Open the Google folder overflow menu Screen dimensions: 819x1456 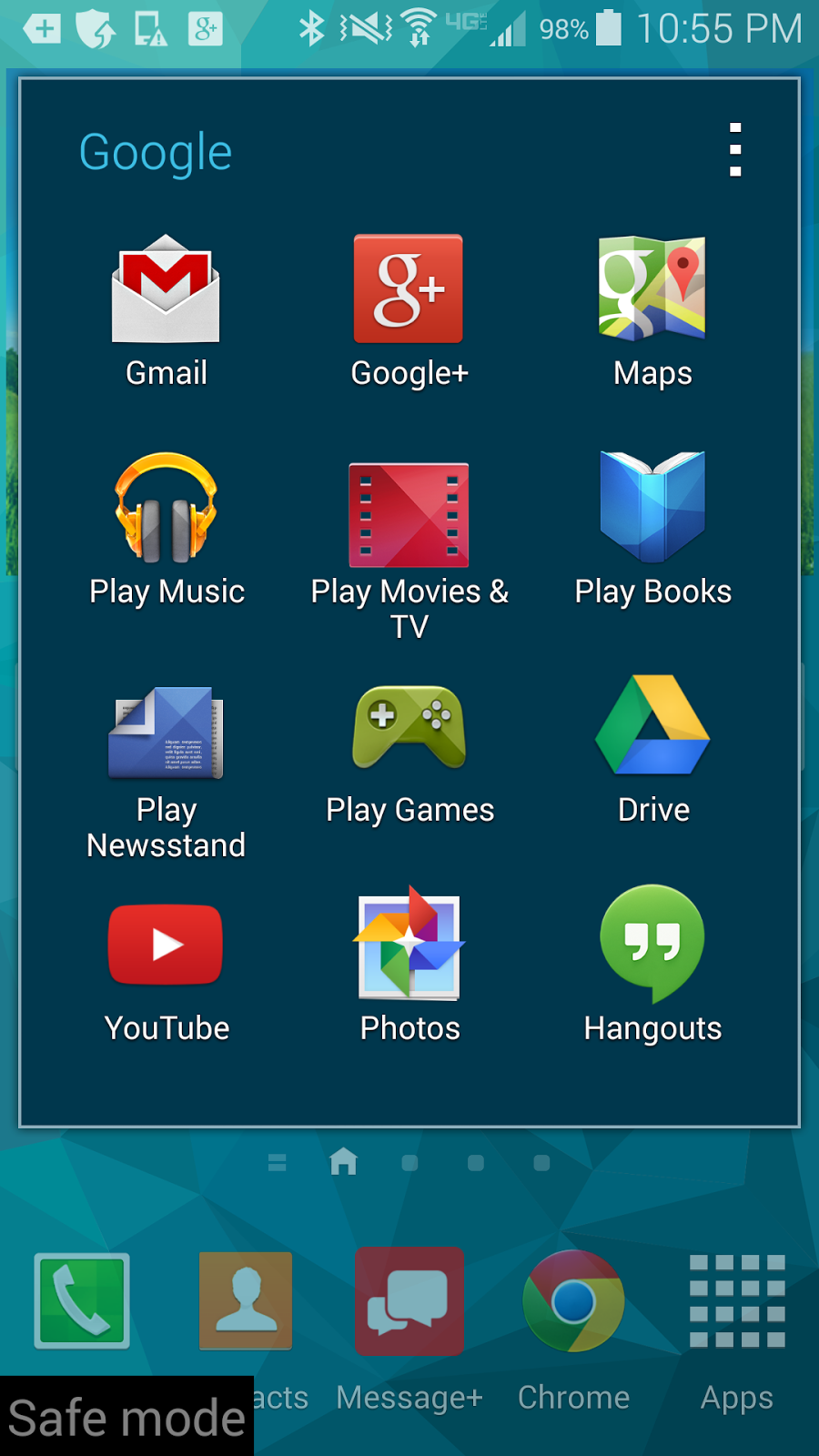click(735, 150)
